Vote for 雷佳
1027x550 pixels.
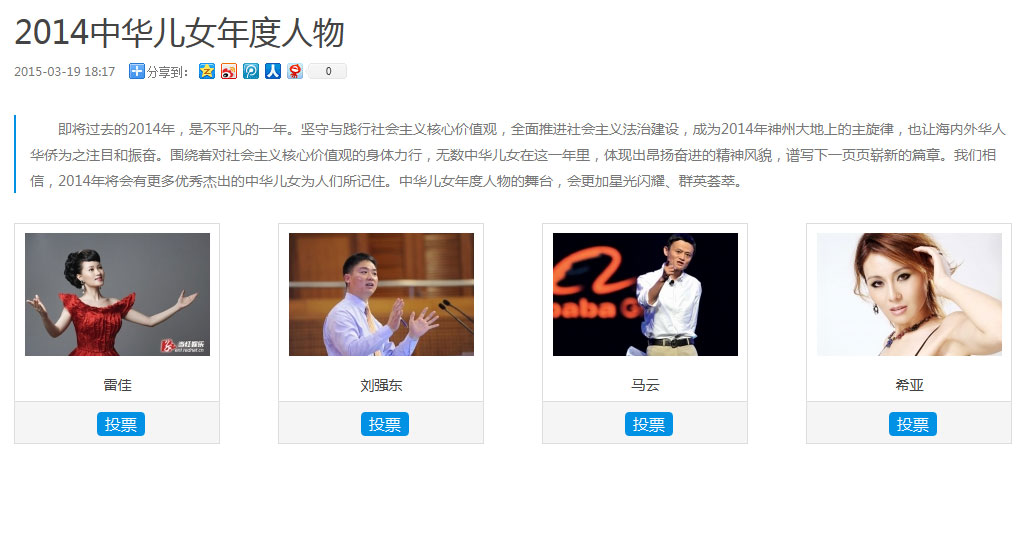tap(121, 424)
